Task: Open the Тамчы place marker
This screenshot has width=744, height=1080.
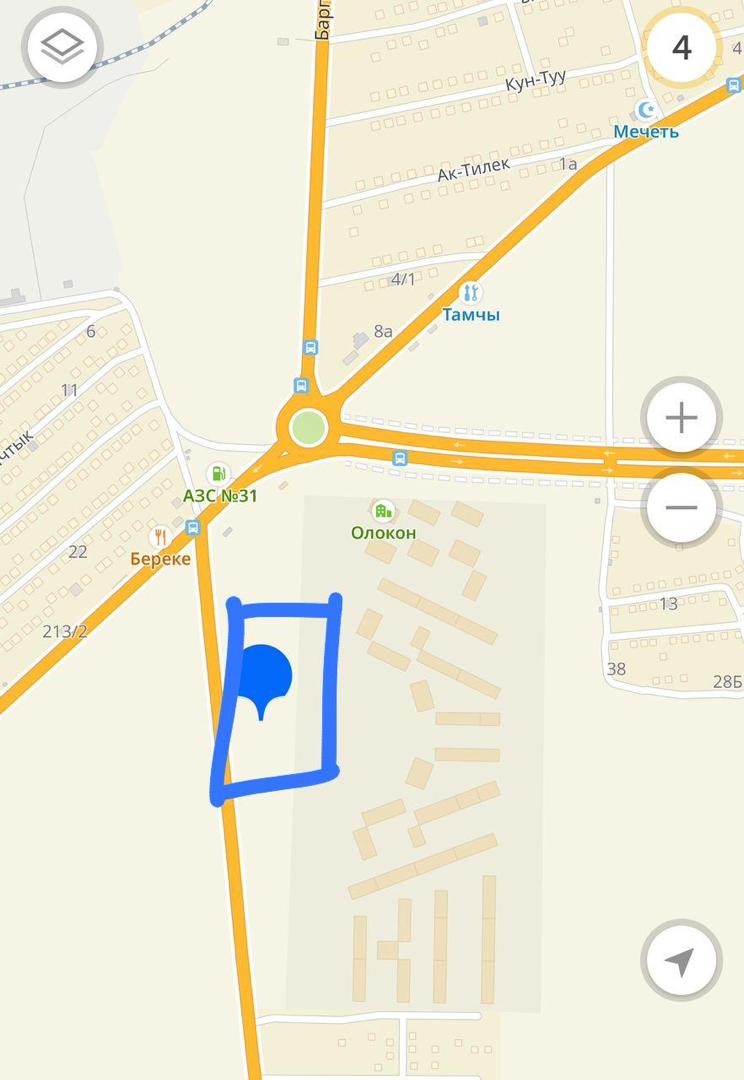Action: tap(470, 293)
